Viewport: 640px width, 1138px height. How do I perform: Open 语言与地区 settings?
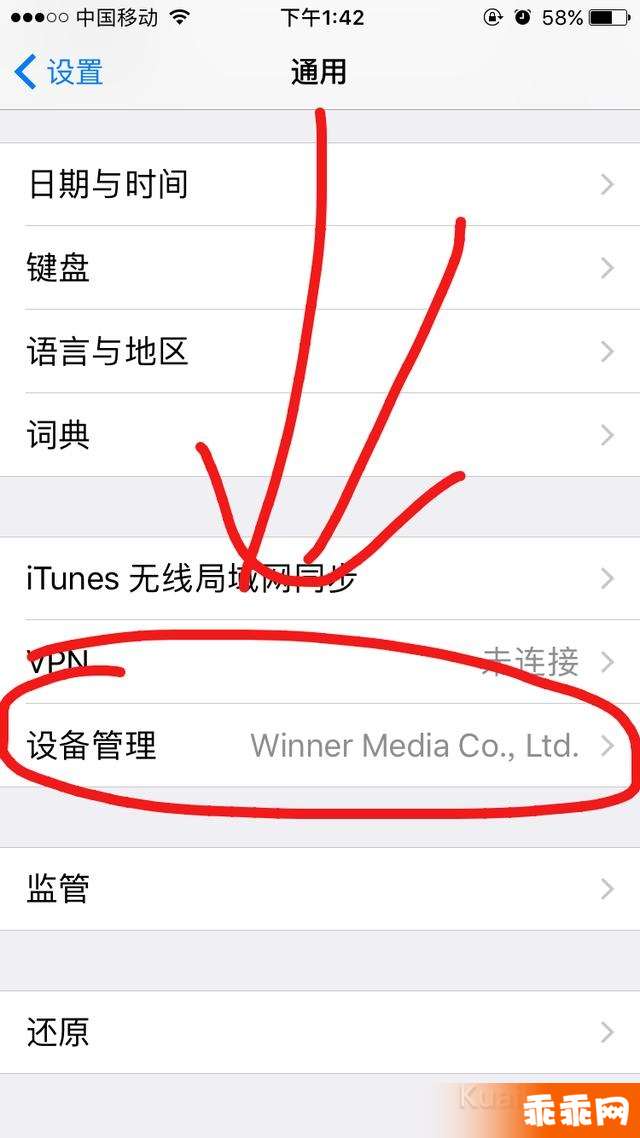click(x=320, y=352)
